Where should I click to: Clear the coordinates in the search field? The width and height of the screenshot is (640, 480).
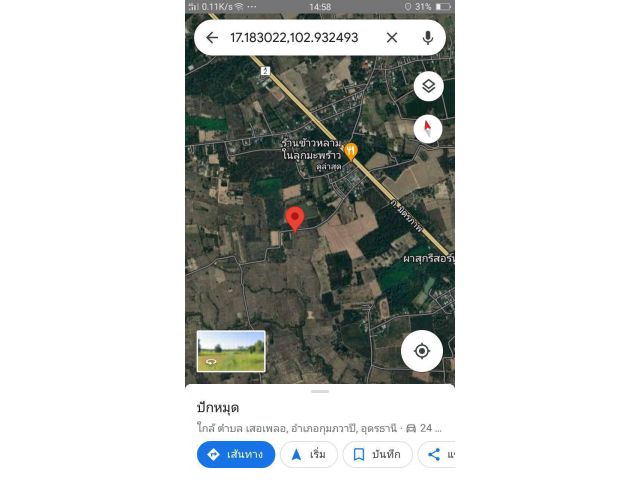coord(392,38)
